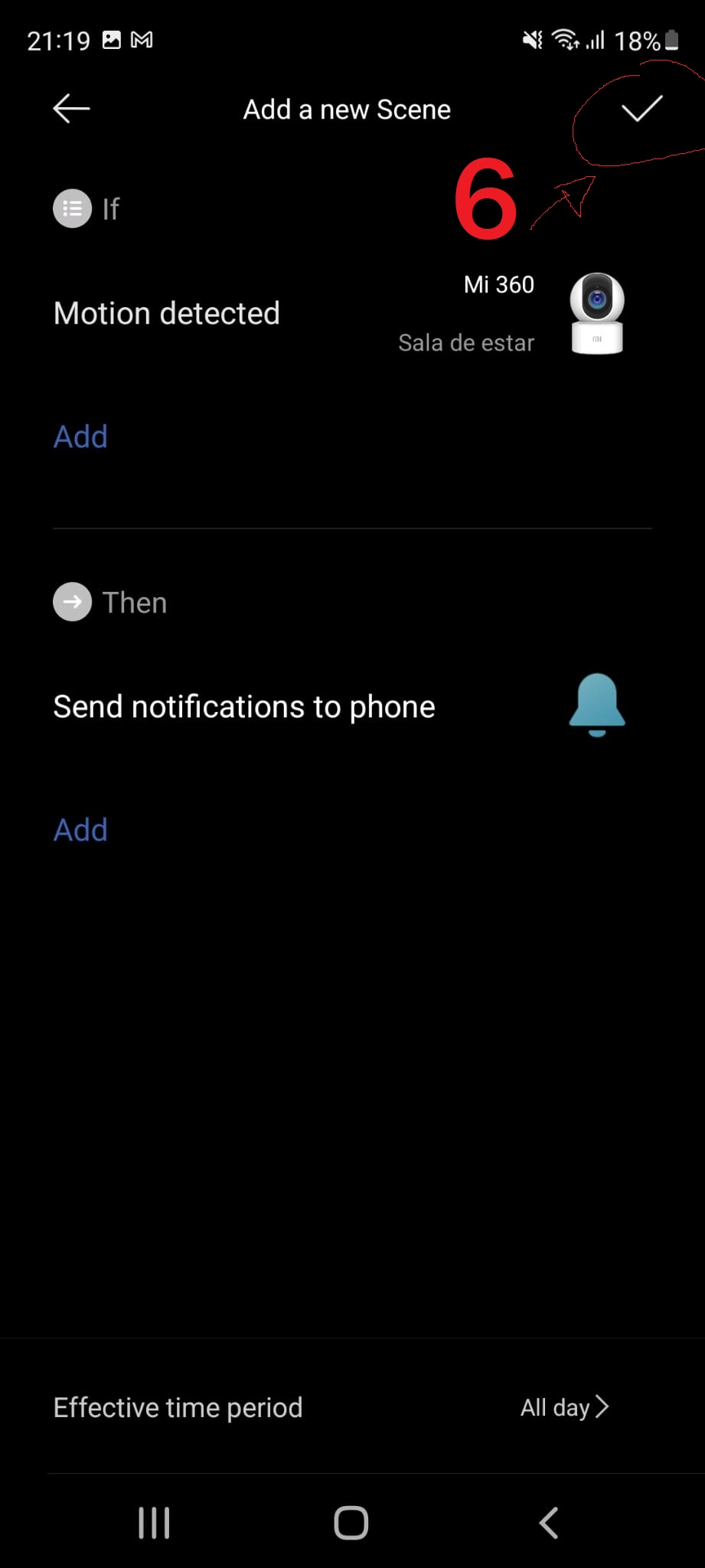Add another condition under If
705x1568 pixels.
[x=80, y=437]
